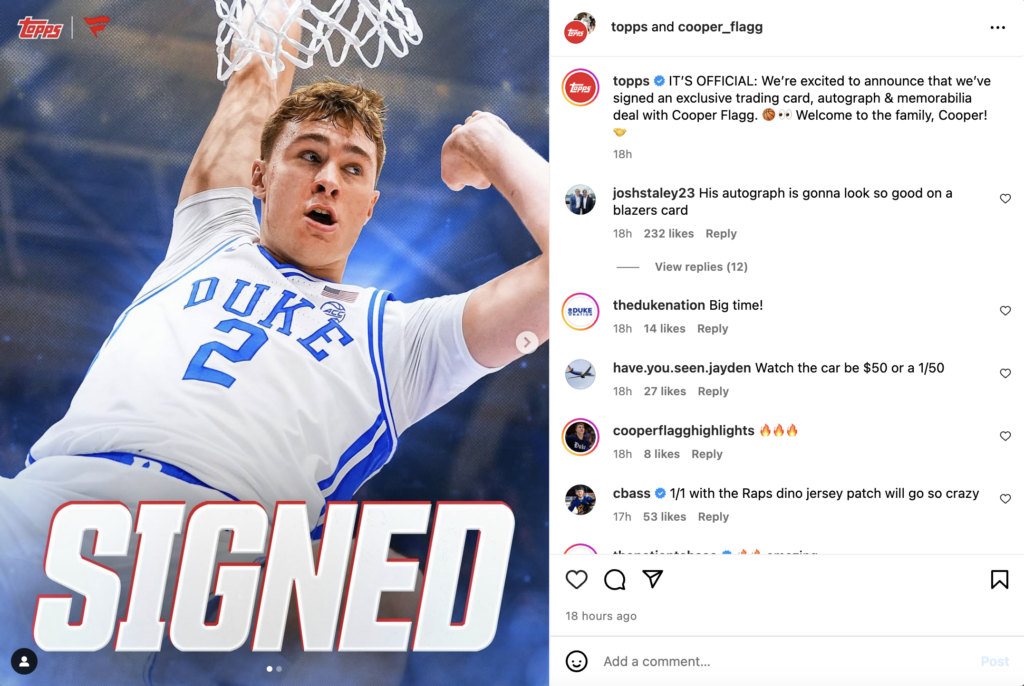Share the post via paper plane icon
This screenshot has height=686, width=1024.
653,579
